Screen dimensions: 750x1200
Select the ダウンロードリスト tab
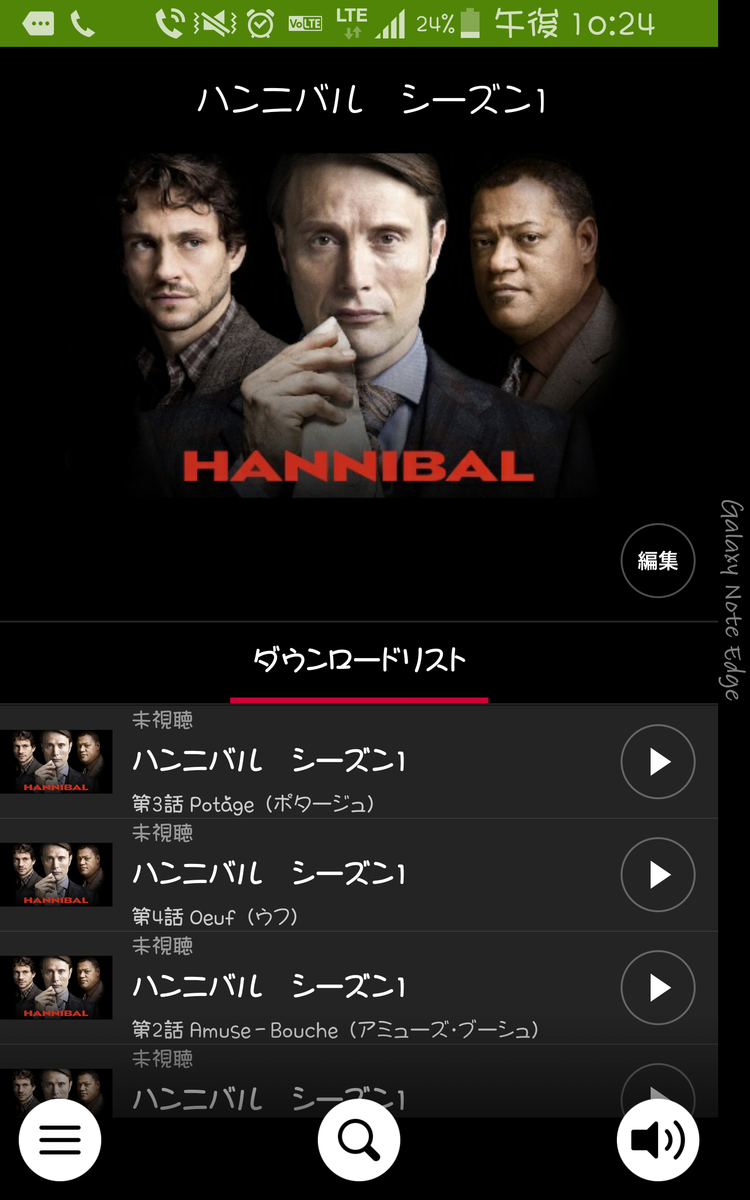click(359, 661)
